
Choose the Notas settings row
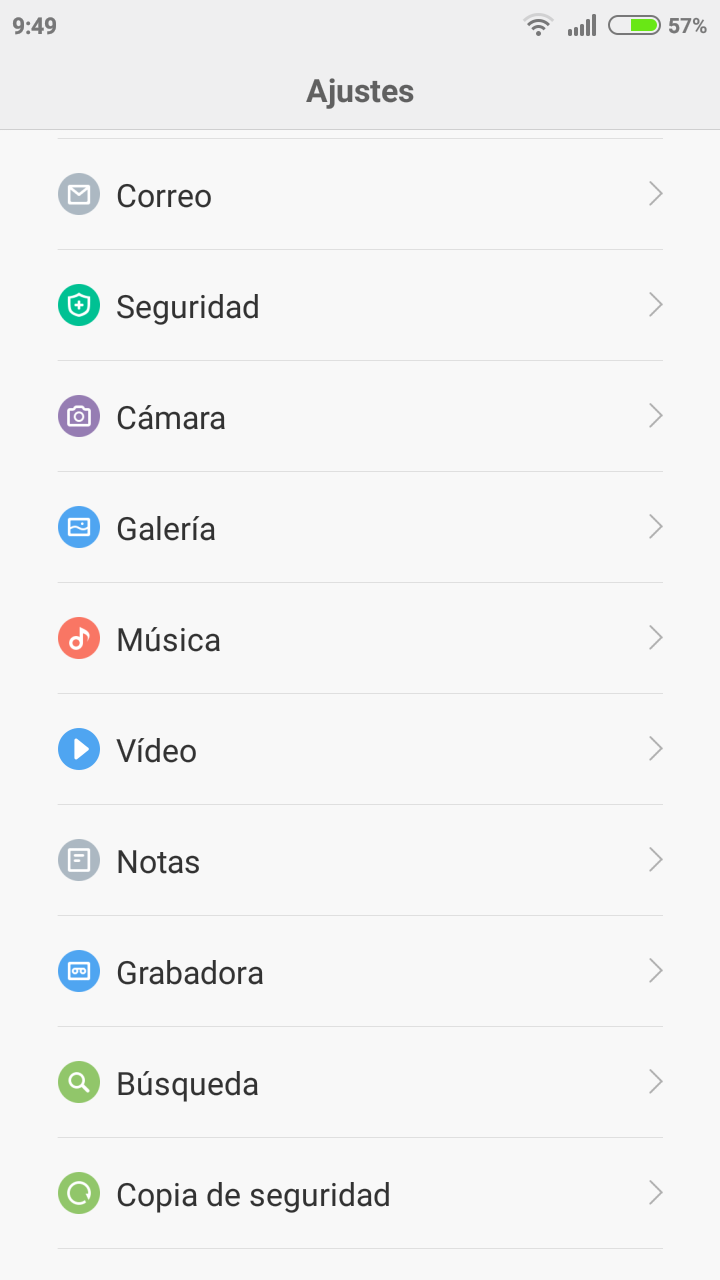[x=360, y=861]
